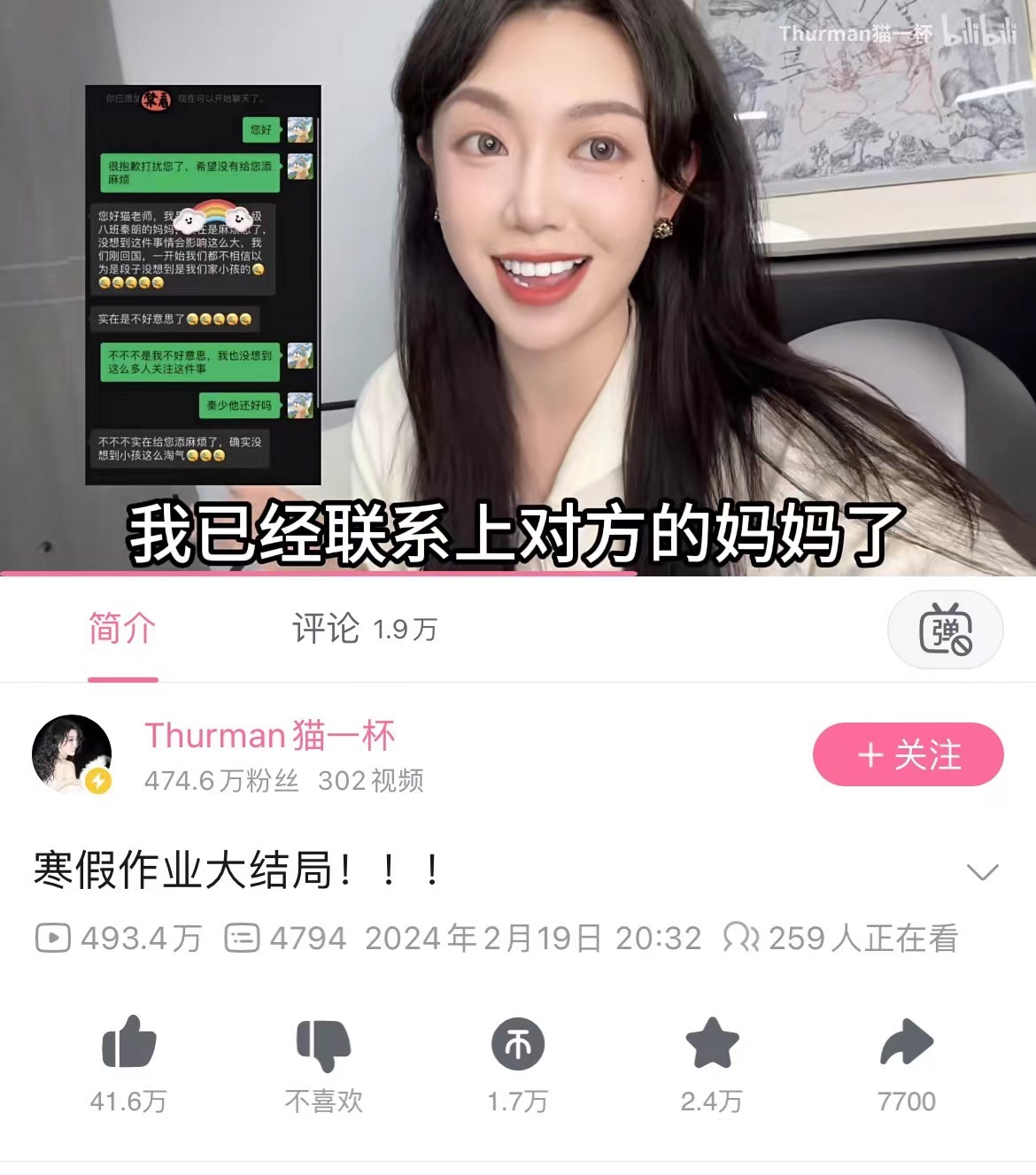
Task: Open Thurman猫一杯's profile avatar
Action: click(73, 754)
